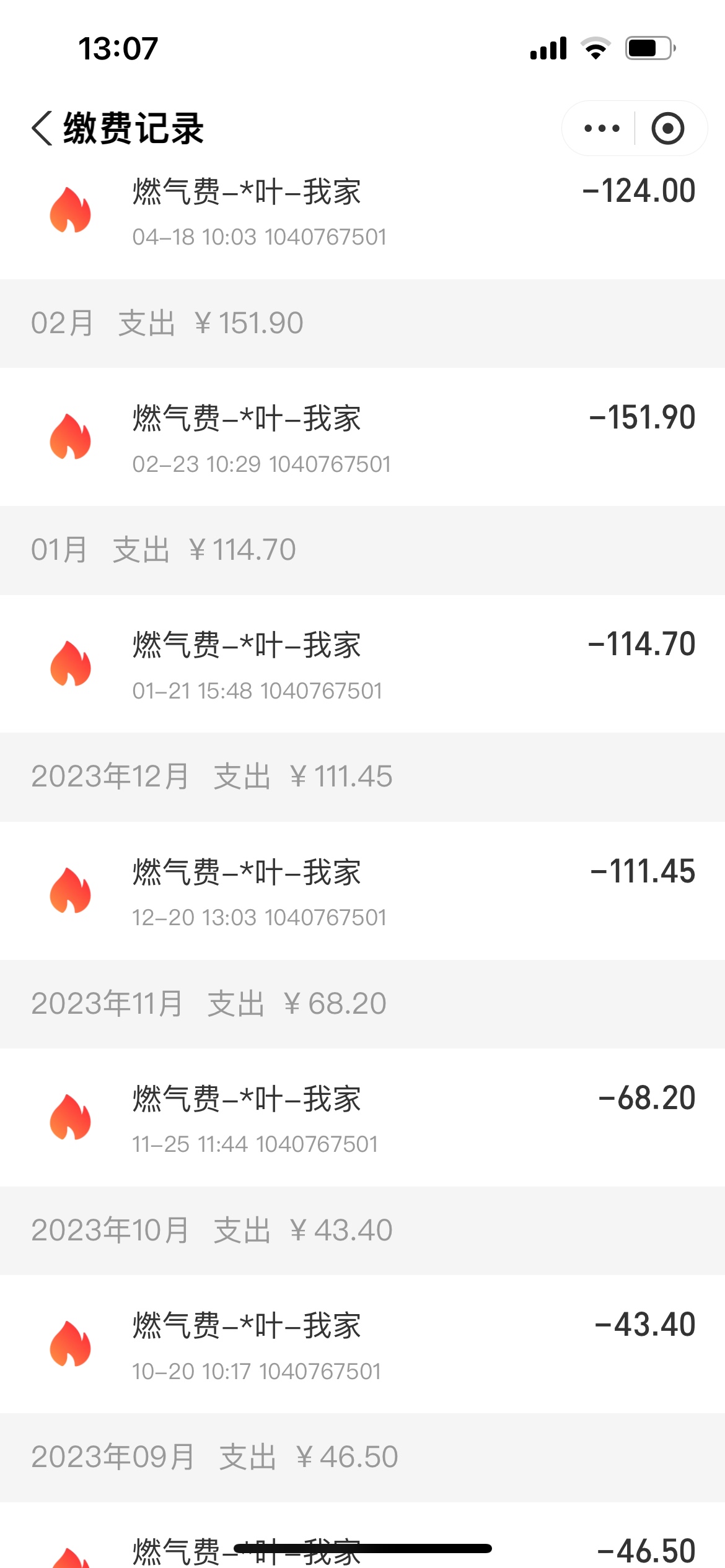View the -114.70 gas payment from 01-21
The width and height of the screenshot is (725, 1568).
(362, 664)
